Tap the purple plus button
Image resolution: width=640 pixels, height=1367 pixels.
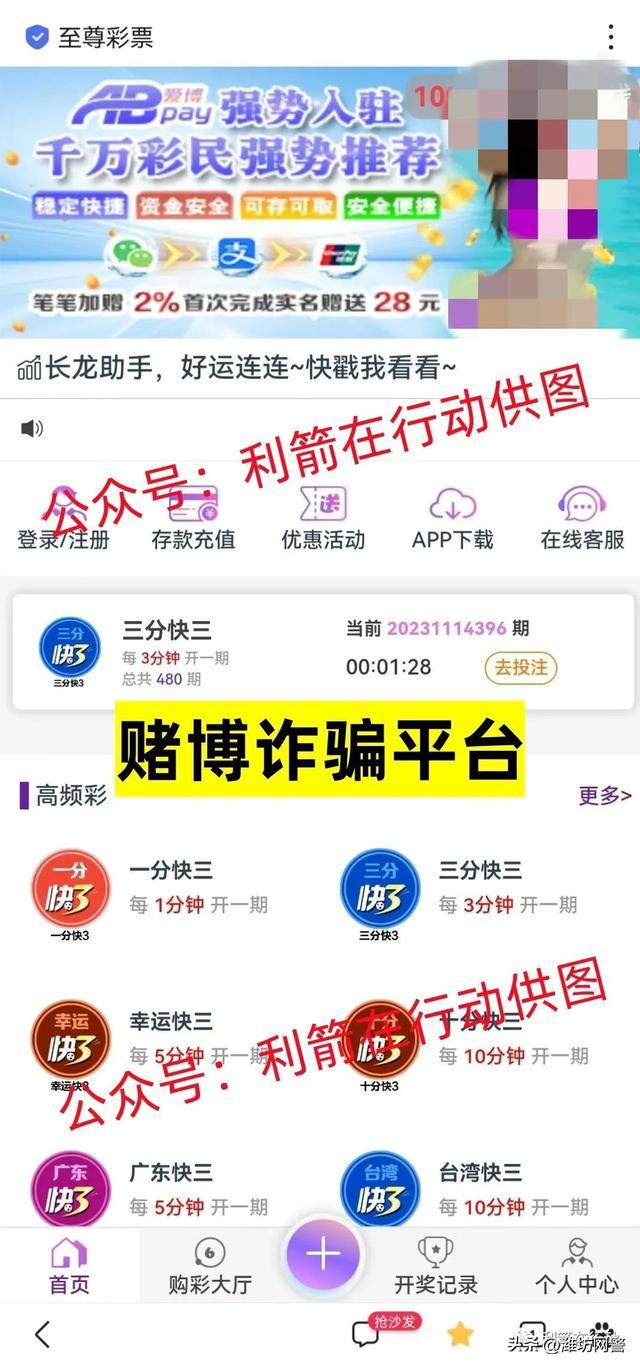tap(323, 1256)
